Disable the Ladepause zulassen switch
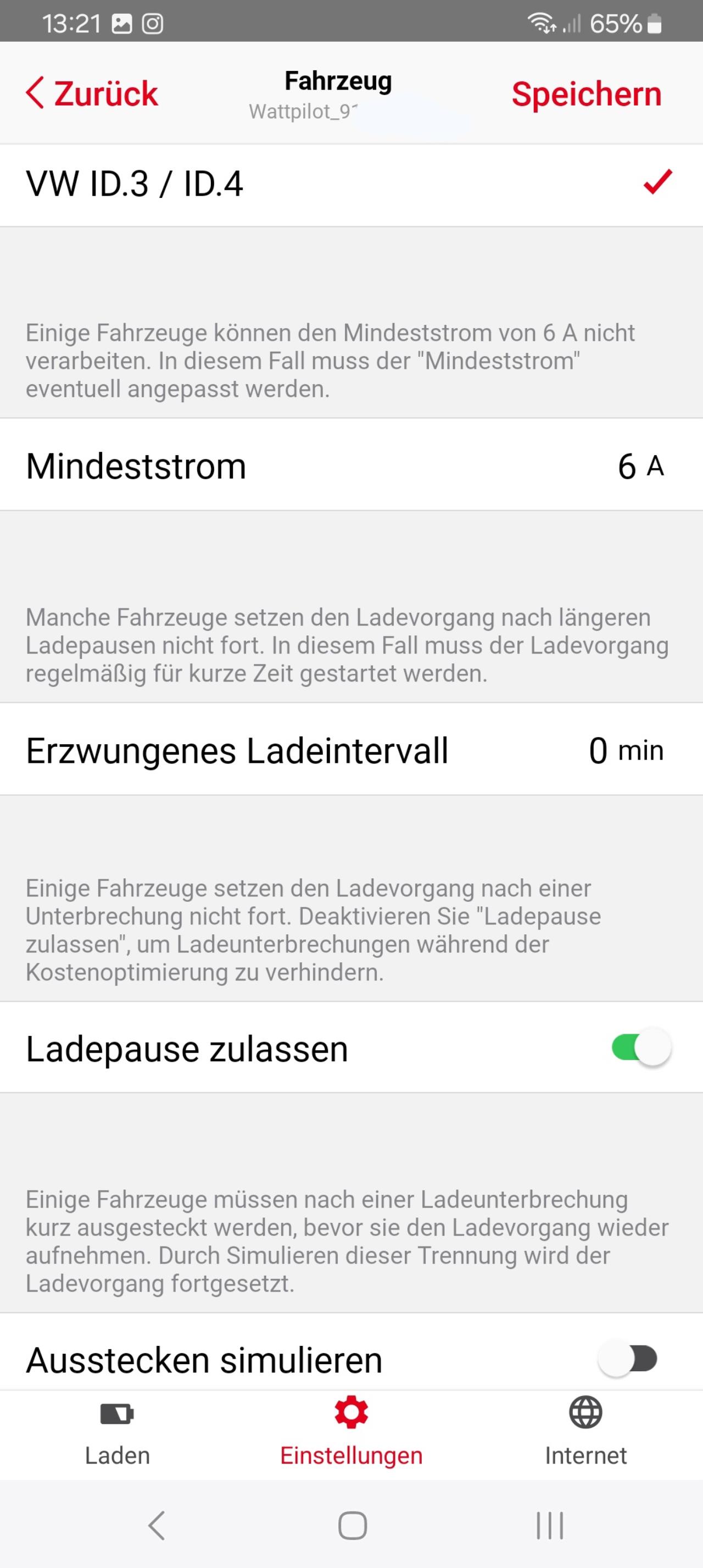 click(x=640, y=1048)
